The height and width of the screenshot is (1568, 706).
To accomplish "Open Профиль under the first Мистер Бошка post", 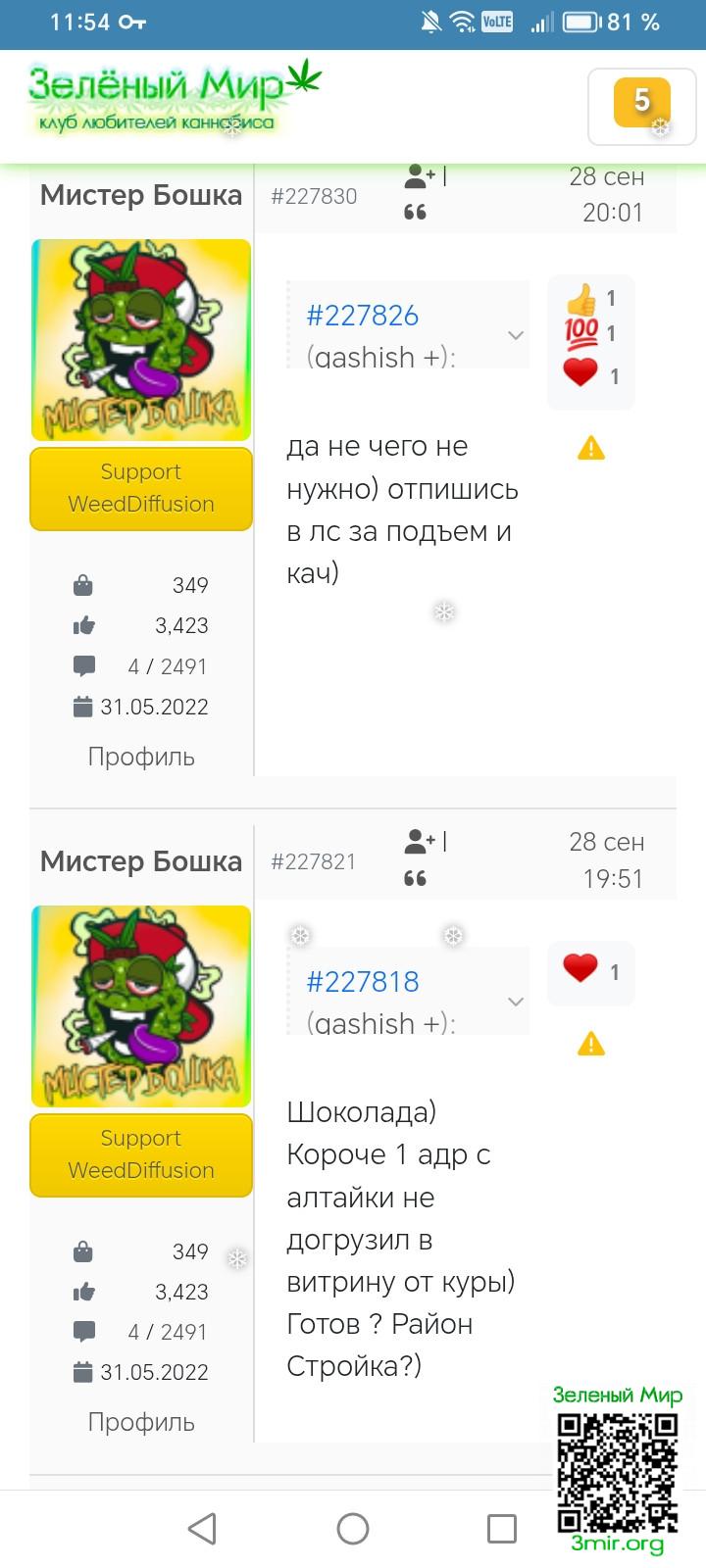I will click(x=141, y=757).
